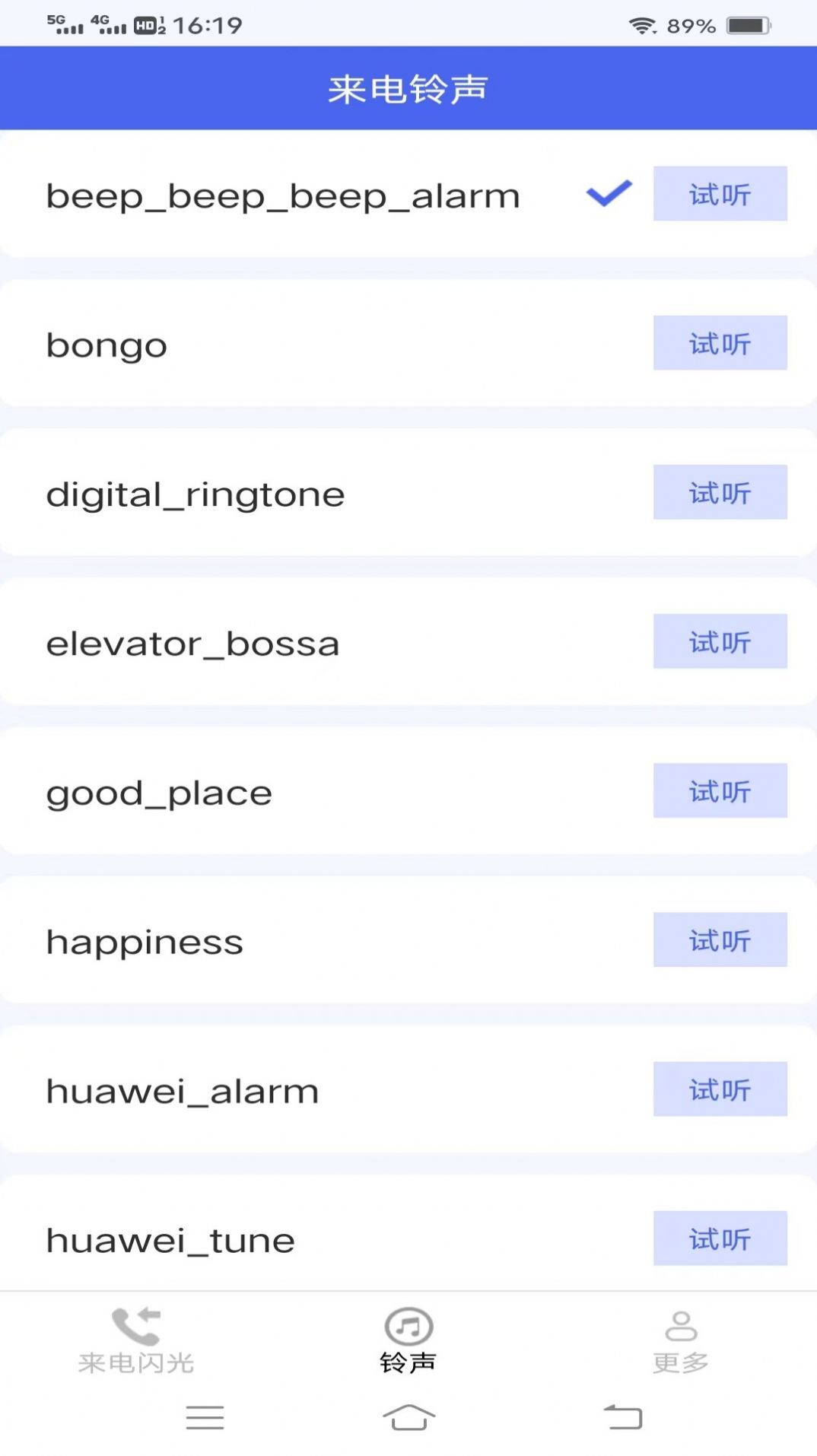The height and width of the screenshot is (1456, 817).
Task: Tap 试听 next to good_place
Action: tap(720, 790)
